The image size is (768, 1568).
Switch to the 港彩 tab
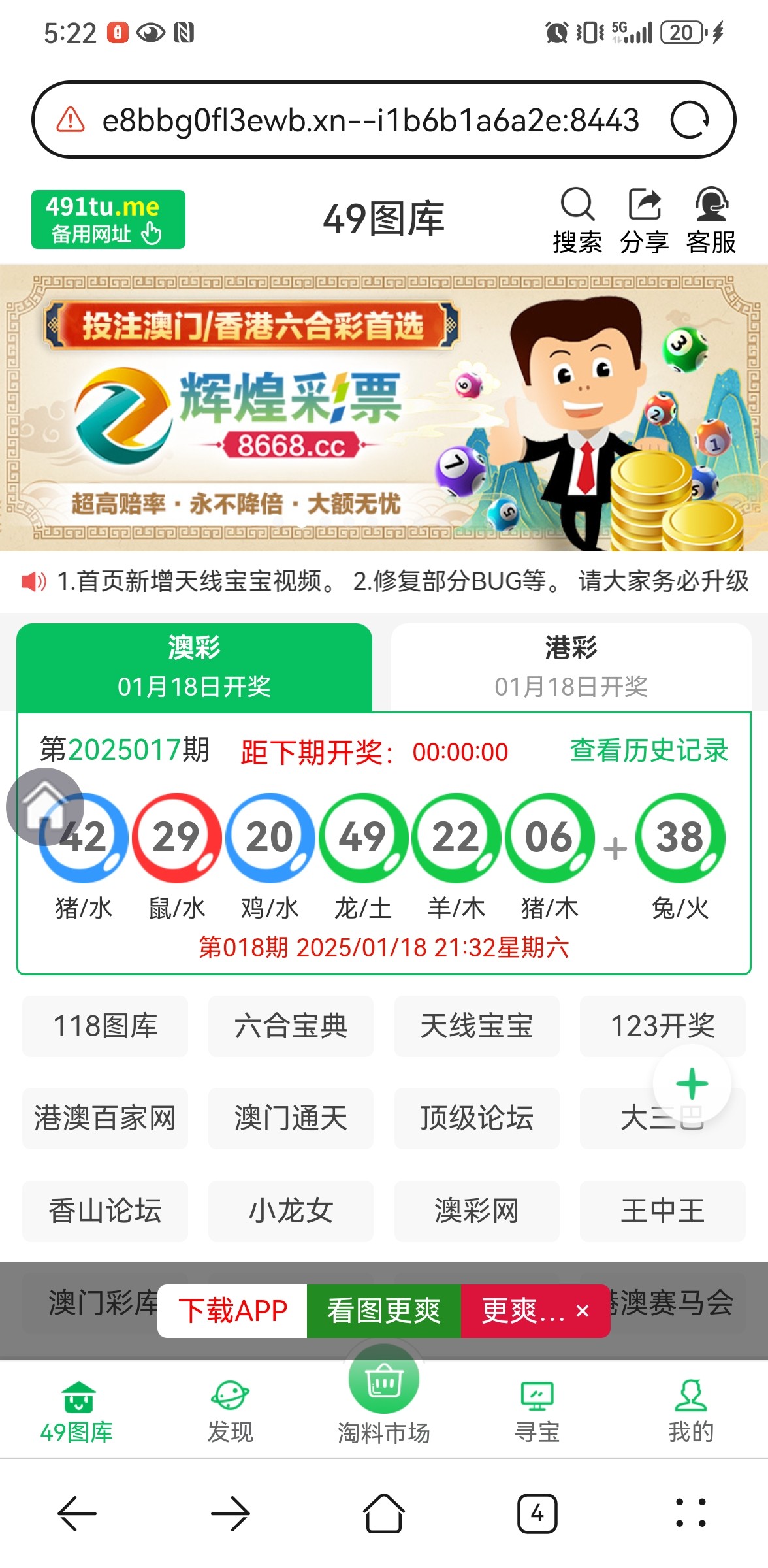[571, 666]
